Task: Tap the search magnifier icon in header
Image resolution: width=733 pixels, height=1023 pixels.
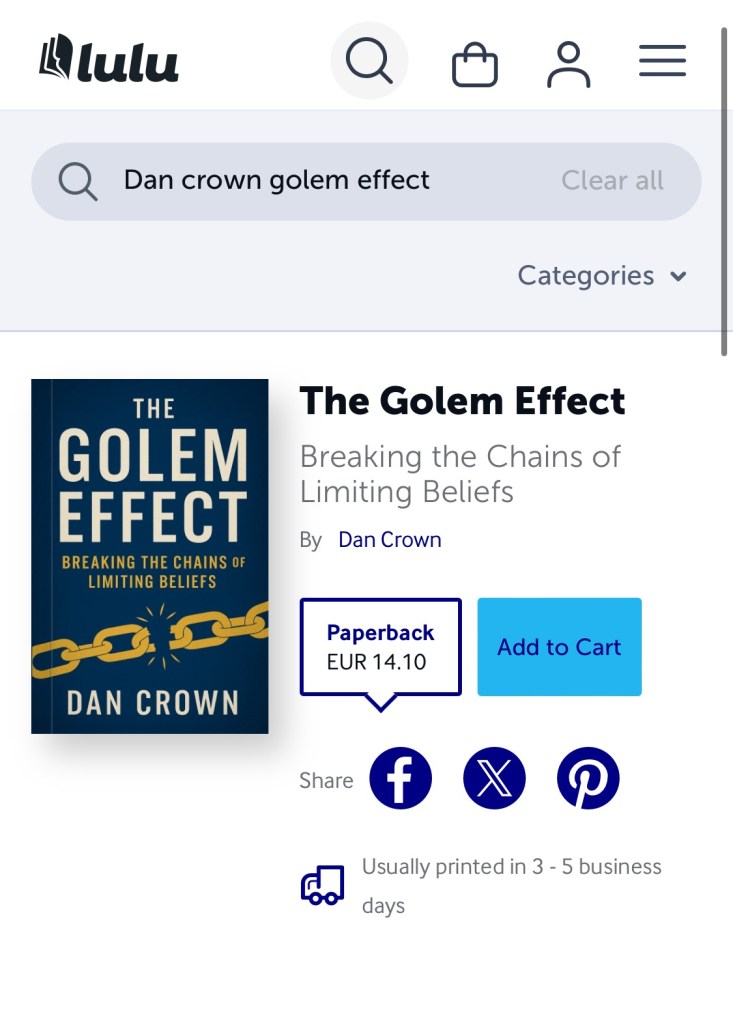Action: click(x=369, y=61)
